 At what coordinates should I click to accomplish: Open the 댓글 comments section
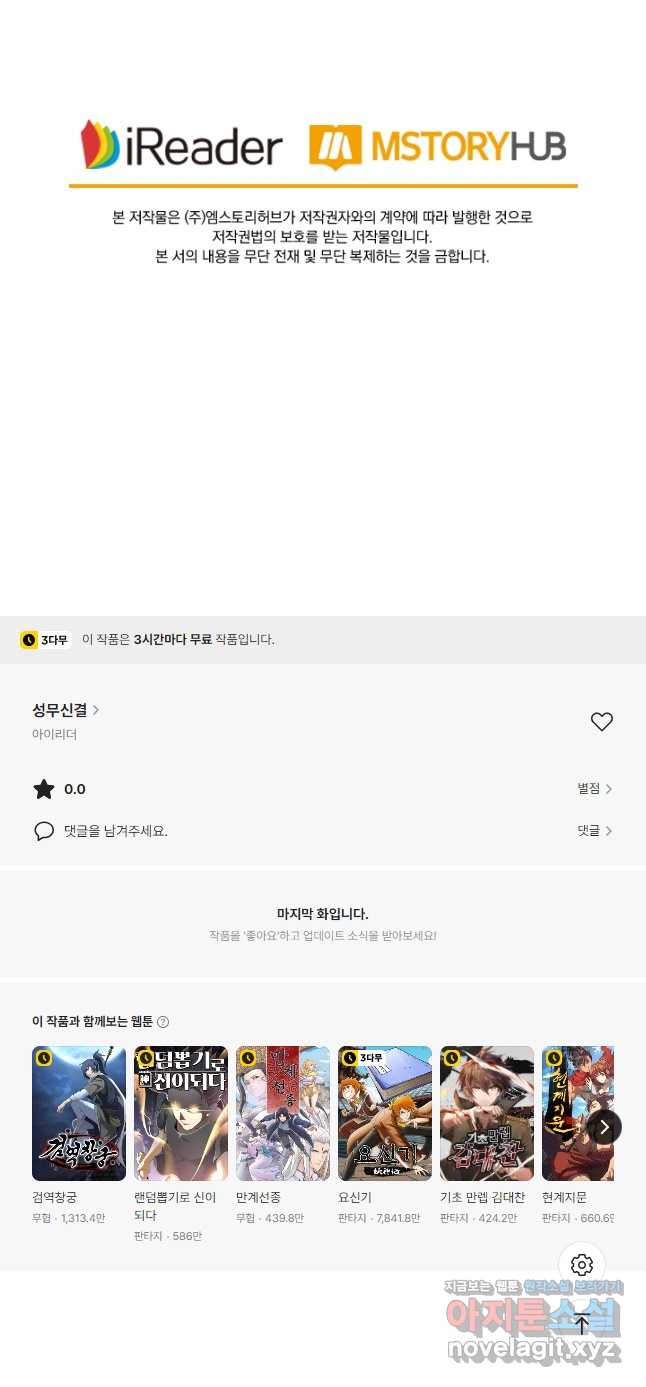click(594, 831)
